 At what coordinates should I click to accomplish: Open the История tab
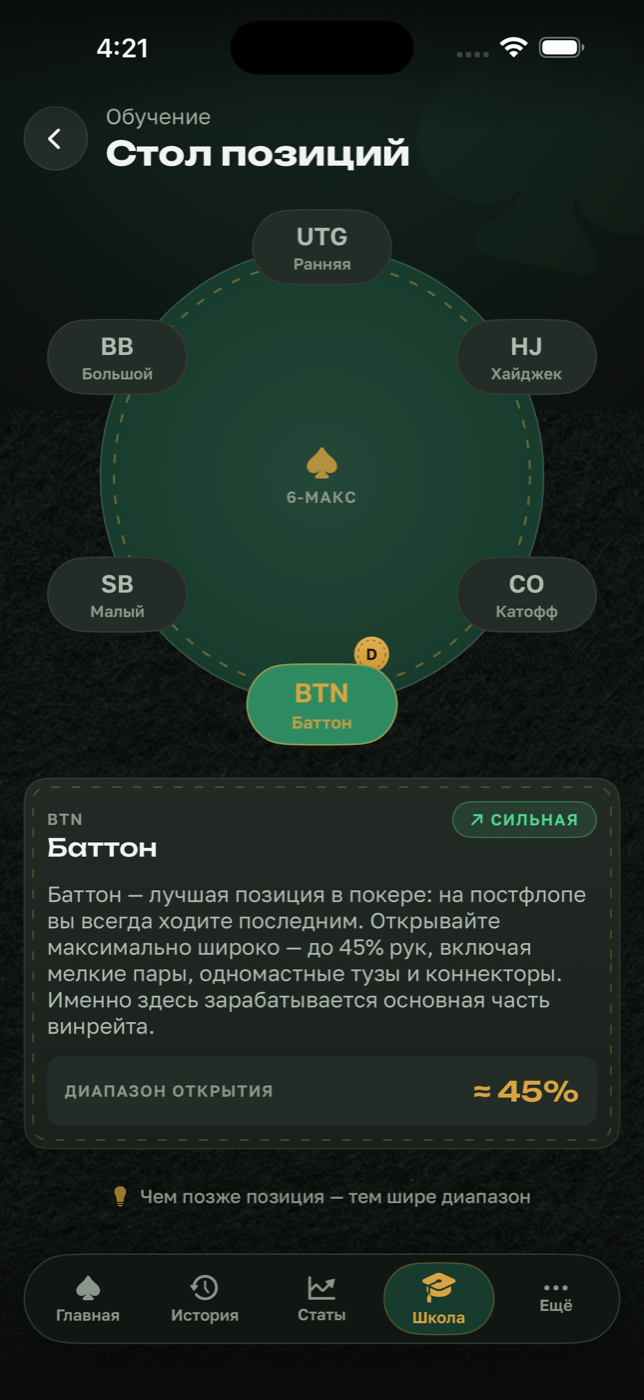(x=205, y=1299)
